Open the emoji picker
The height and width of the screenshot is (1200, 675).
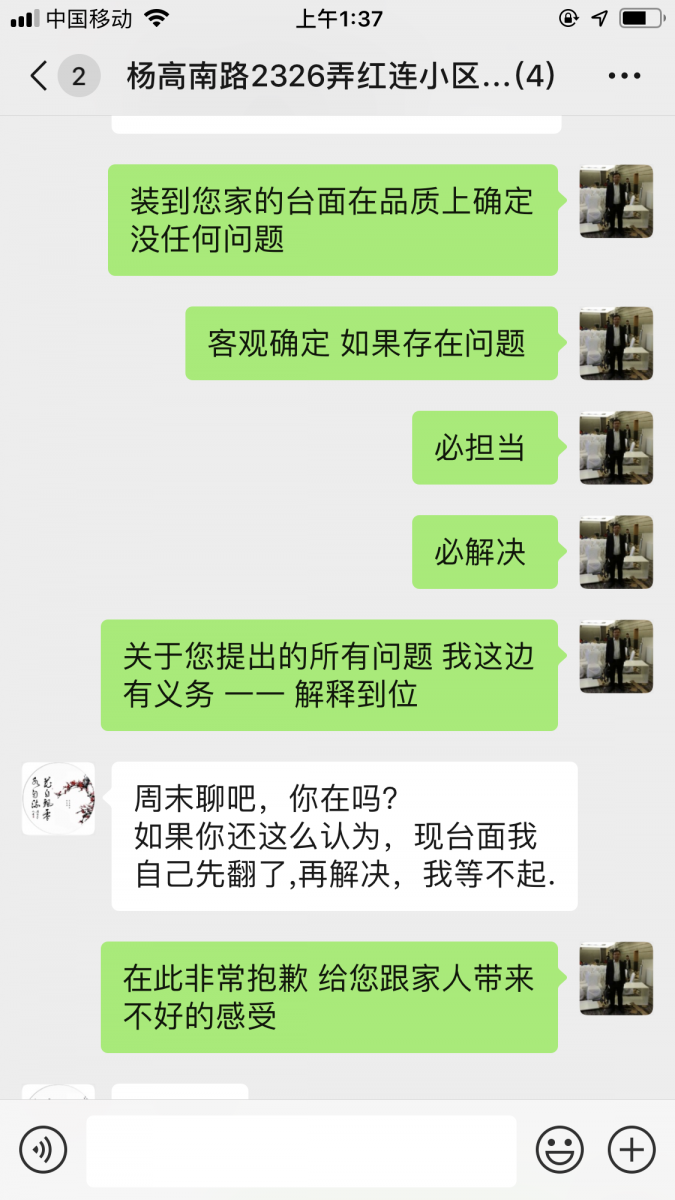click(x=560, y=1150)
